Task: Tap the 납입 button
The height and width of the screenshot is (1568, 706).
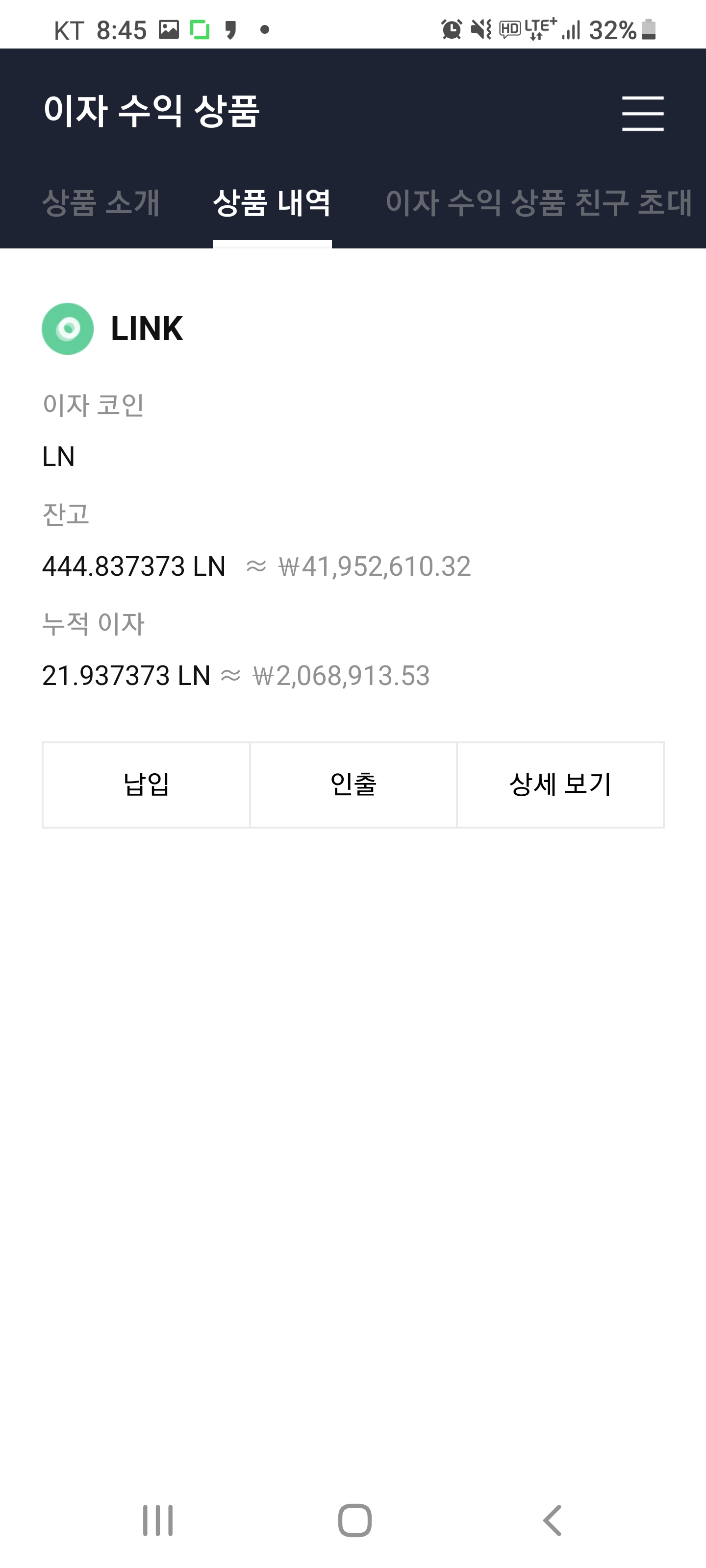Action: point(146,784)
